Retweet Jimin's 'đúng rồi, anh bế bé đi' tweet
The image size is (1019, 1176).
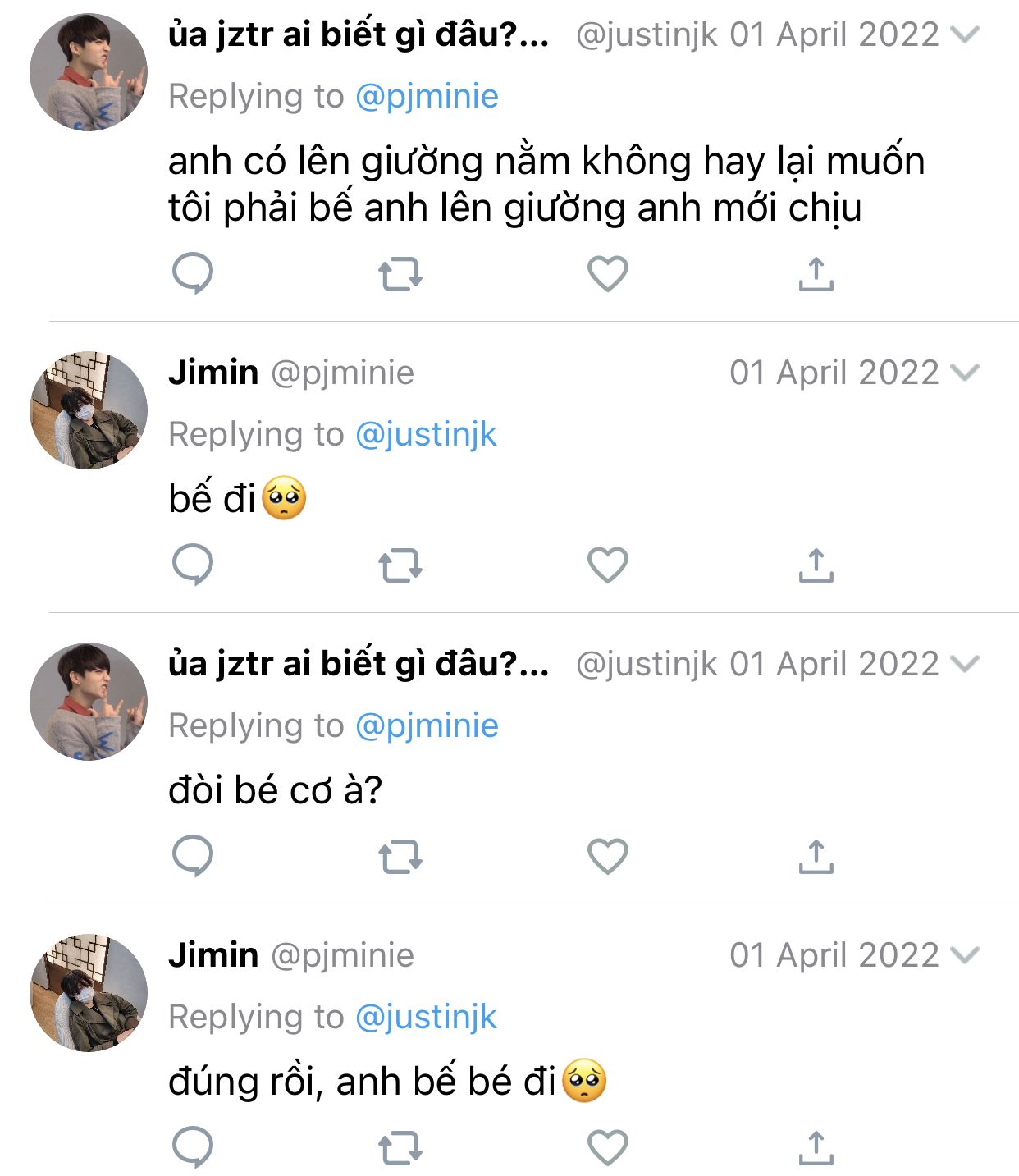(400, 1147)
